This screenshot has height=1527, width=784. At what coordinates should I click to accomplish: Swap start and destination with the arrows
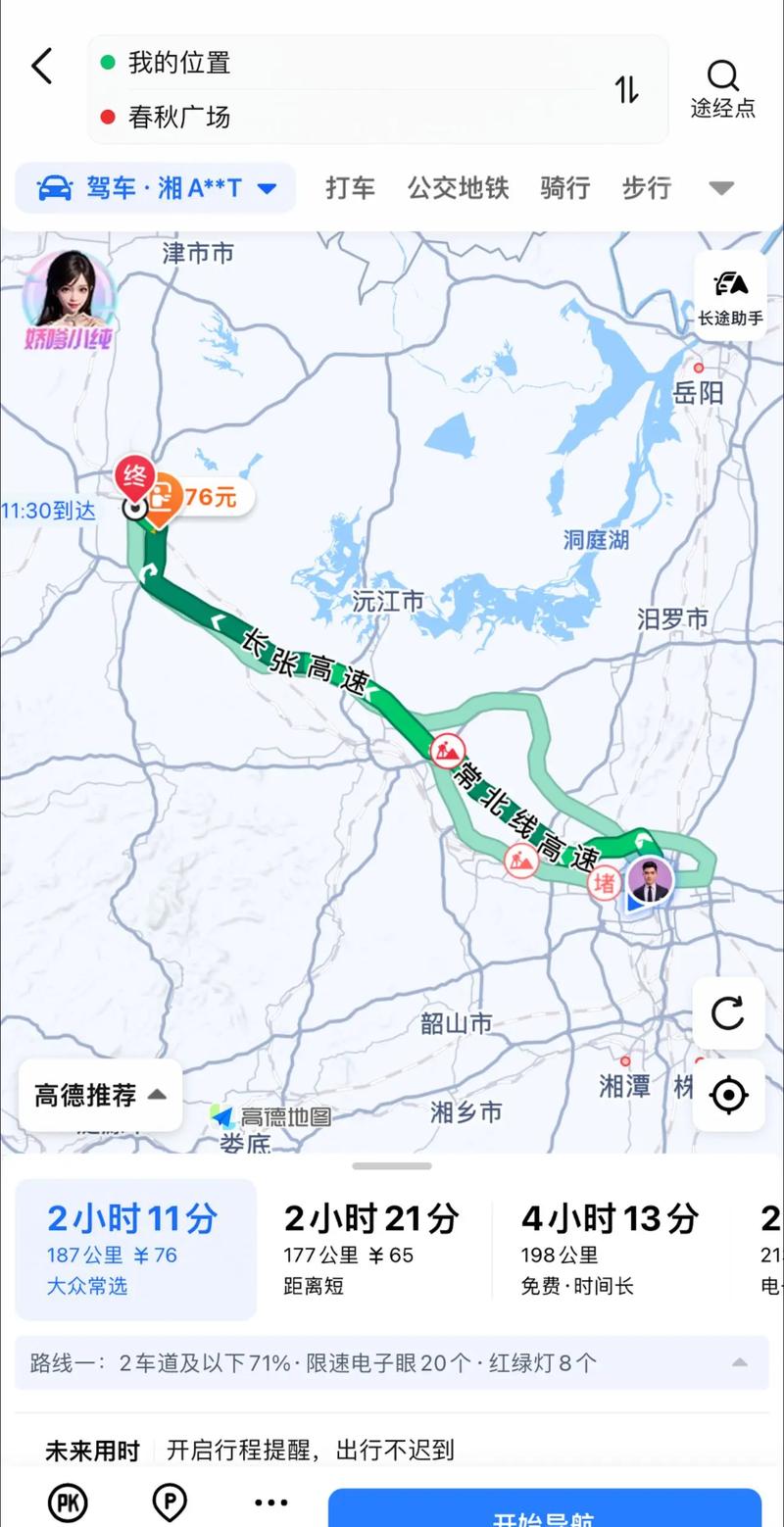pos(625,88)
